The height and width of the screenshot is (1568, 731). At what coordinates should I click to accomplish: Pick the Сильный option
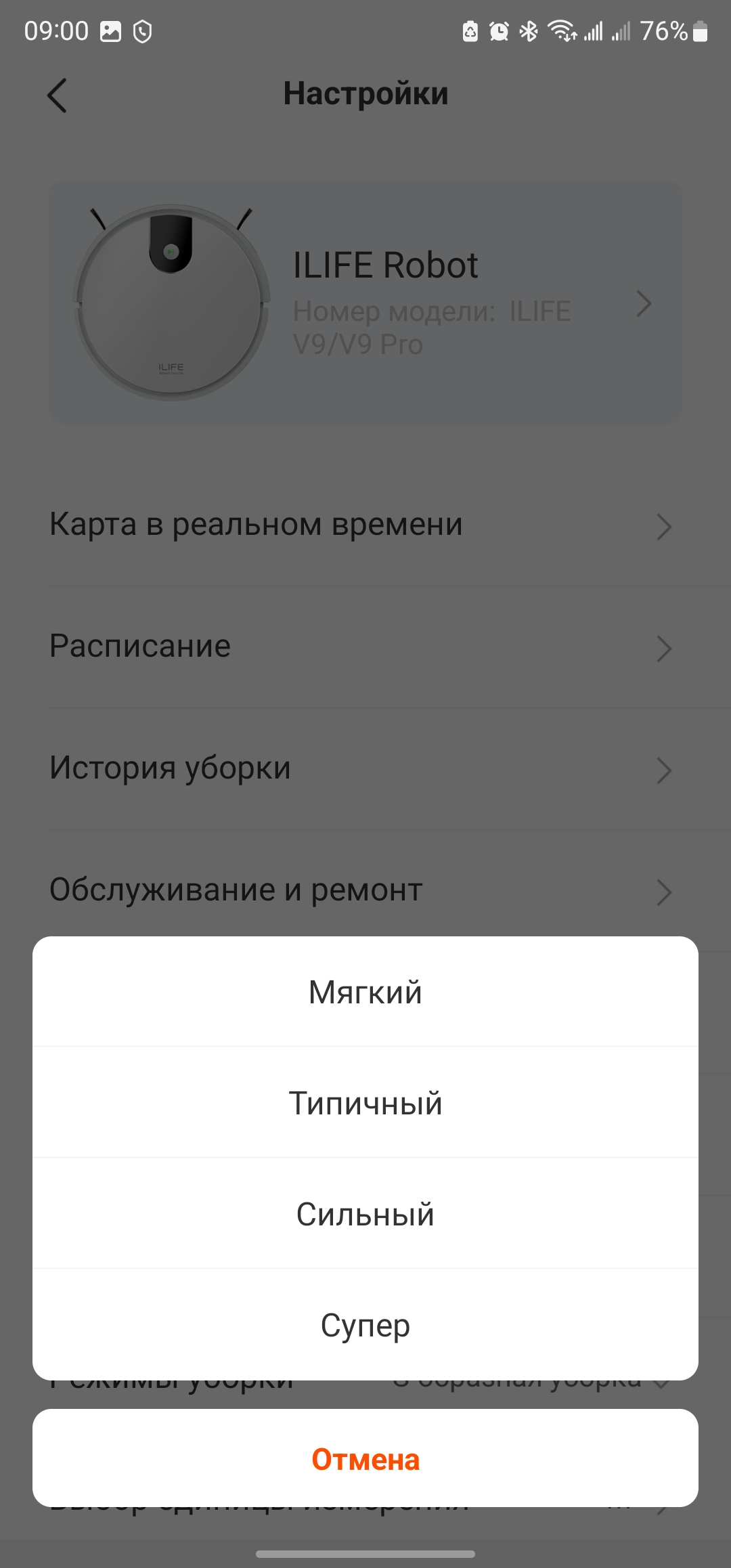(365, 1215)
